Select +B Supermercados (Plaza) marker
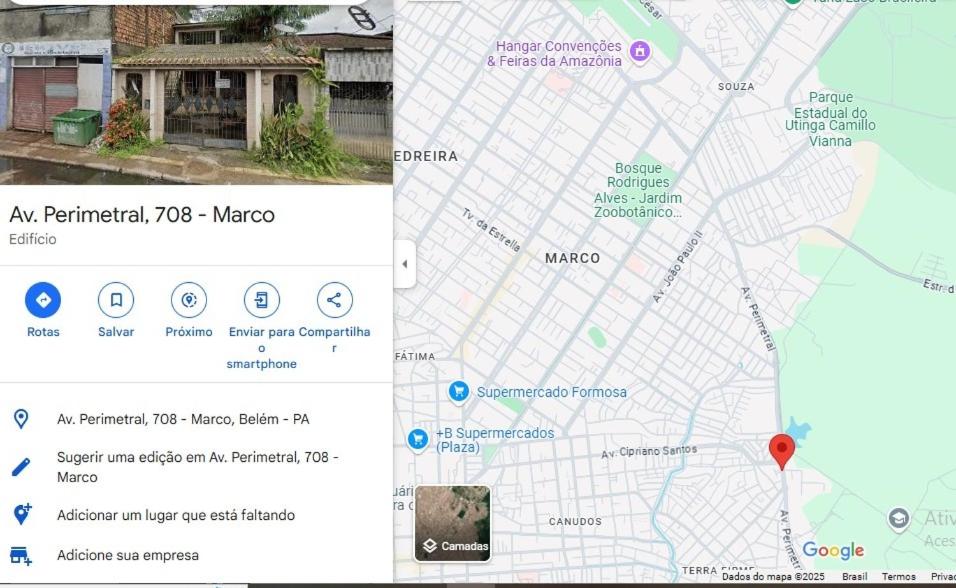Image resolution: width=956 pixels, height=588 pixels. tap(418, 438)
